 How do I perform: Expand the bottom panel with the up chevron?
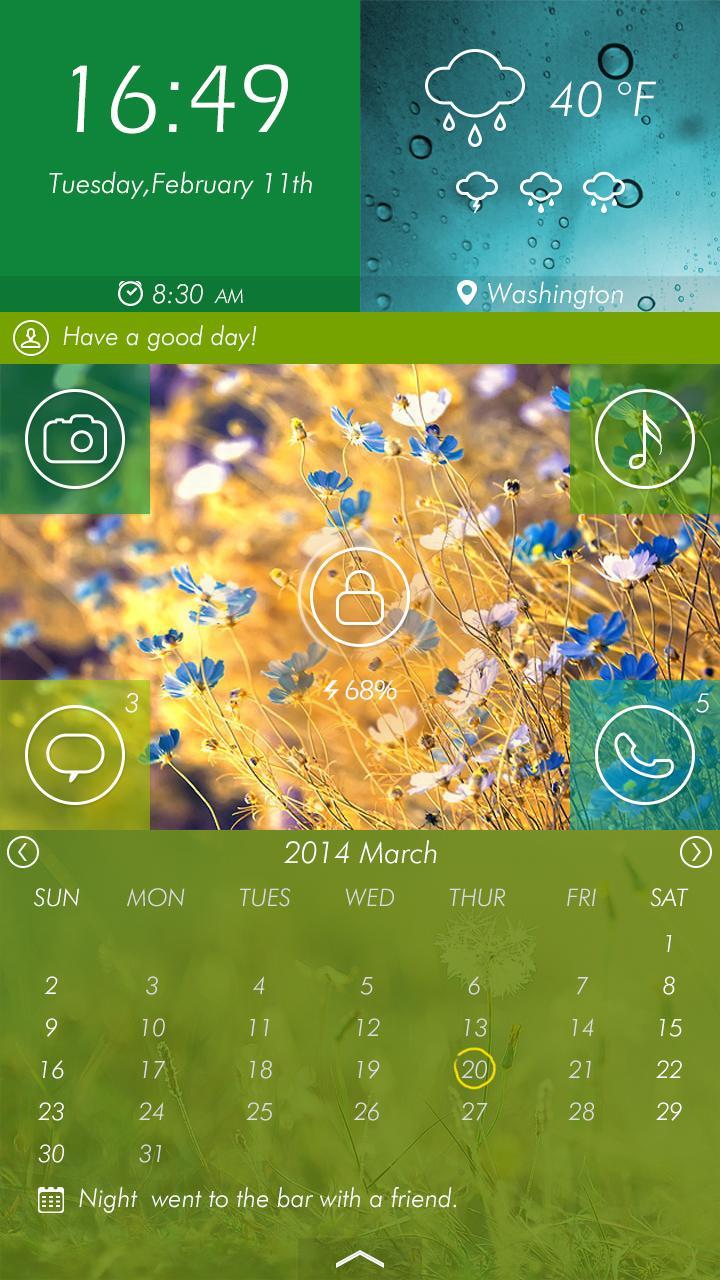tap(360, 1259)
